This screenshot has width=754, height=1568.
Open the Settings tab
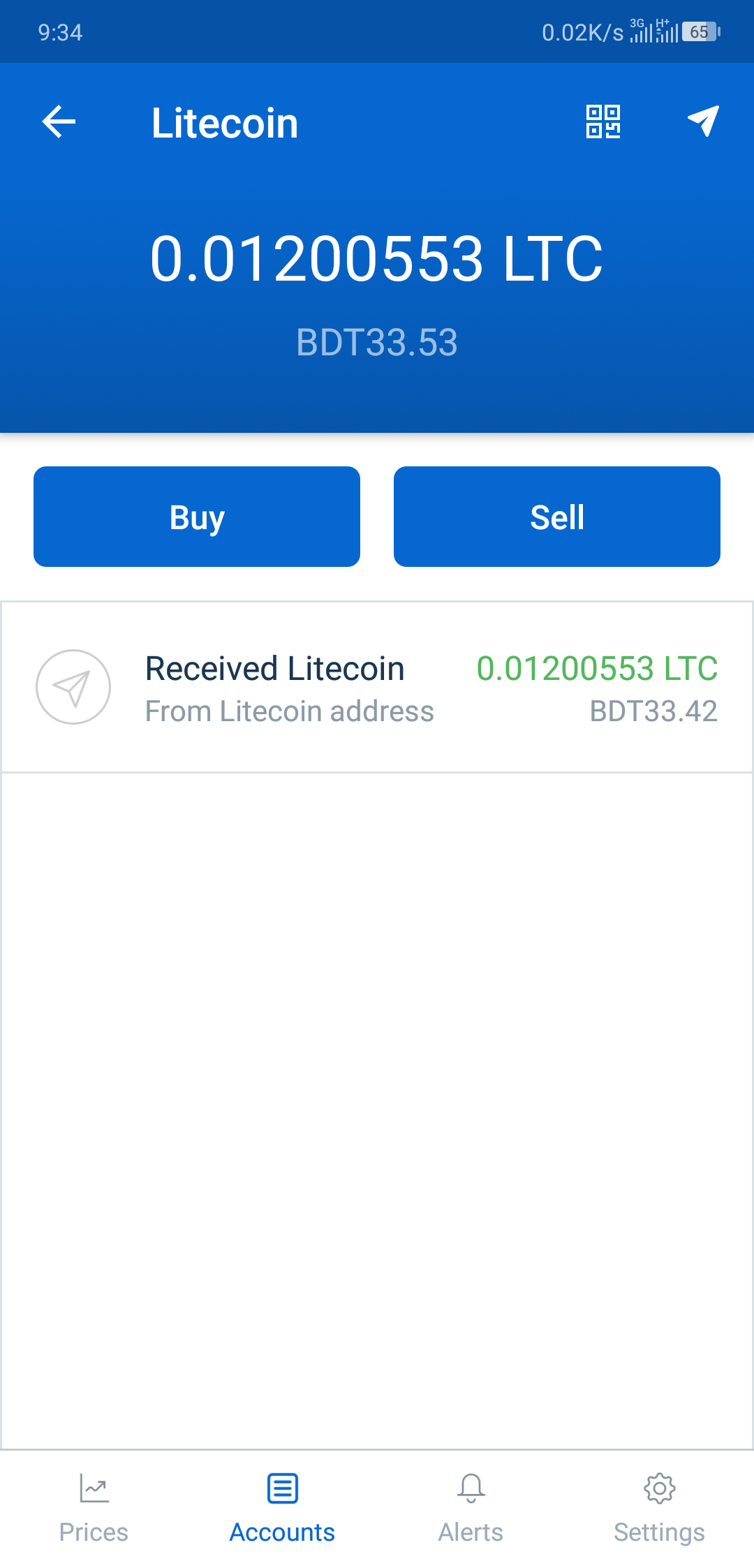659,1507
